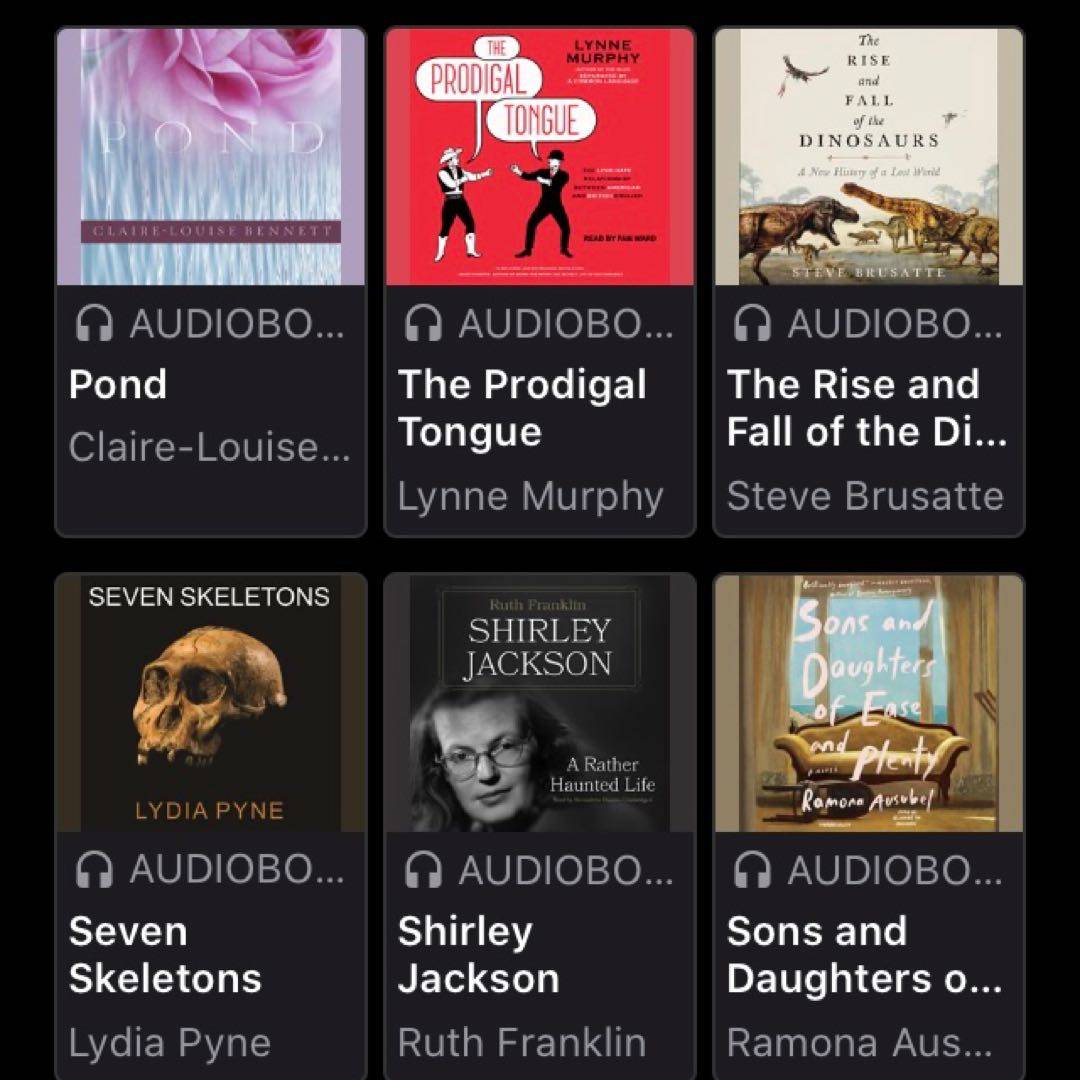View The Rise and Fall of the Dinosaurs
The width and height of the screenshot is (1080, 1080).
click(x=868, y=281)
